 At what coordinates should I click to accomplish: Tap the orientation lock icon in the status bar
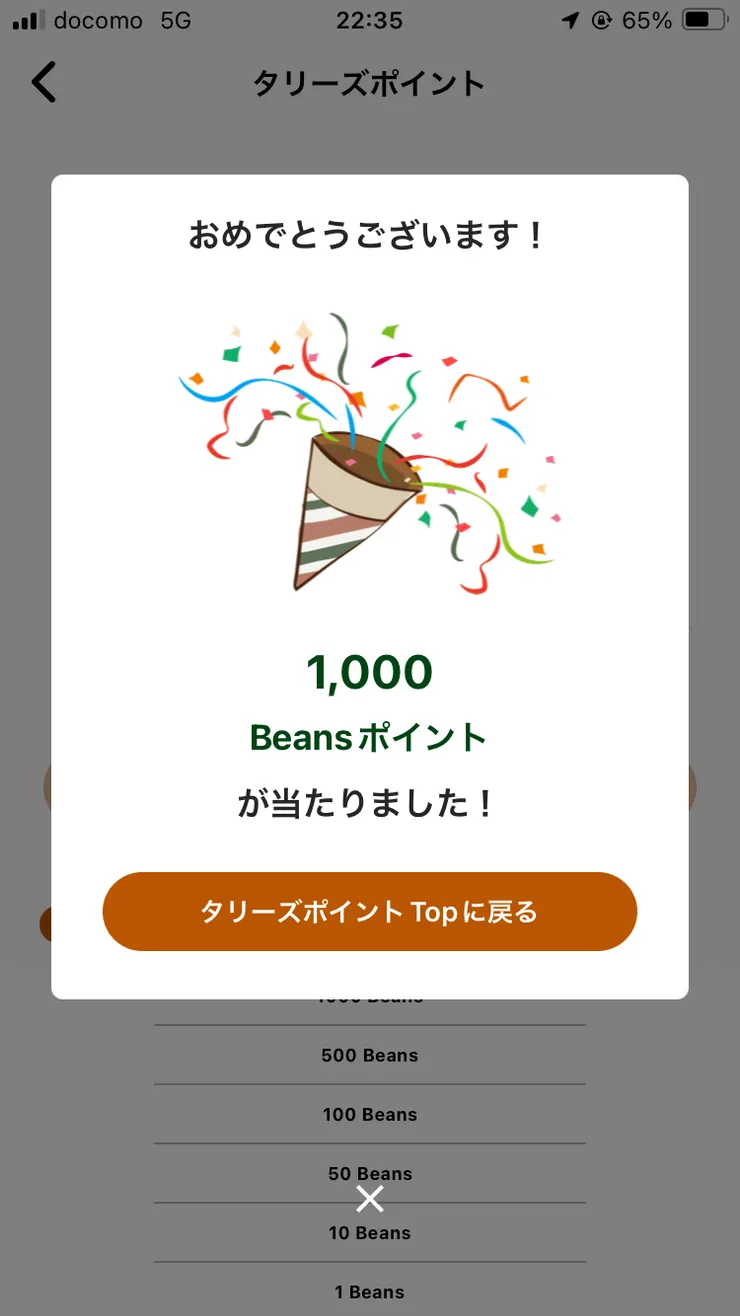601,20
